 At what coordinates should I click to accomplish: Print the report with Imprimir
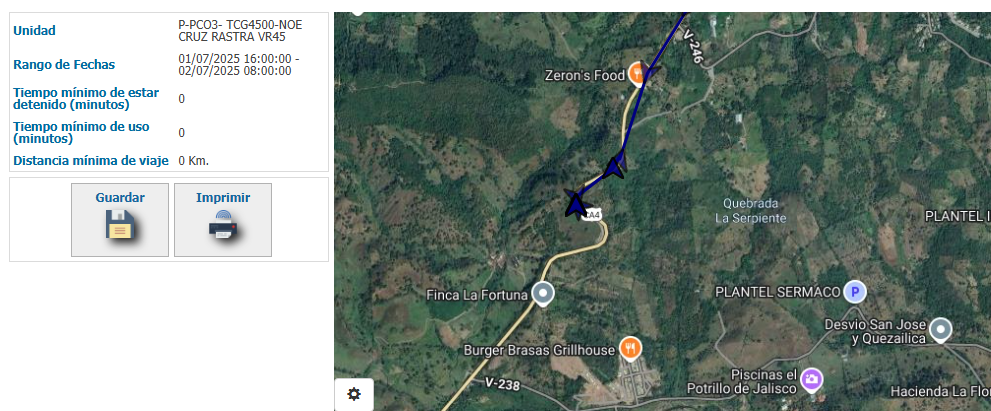point(223,220)
